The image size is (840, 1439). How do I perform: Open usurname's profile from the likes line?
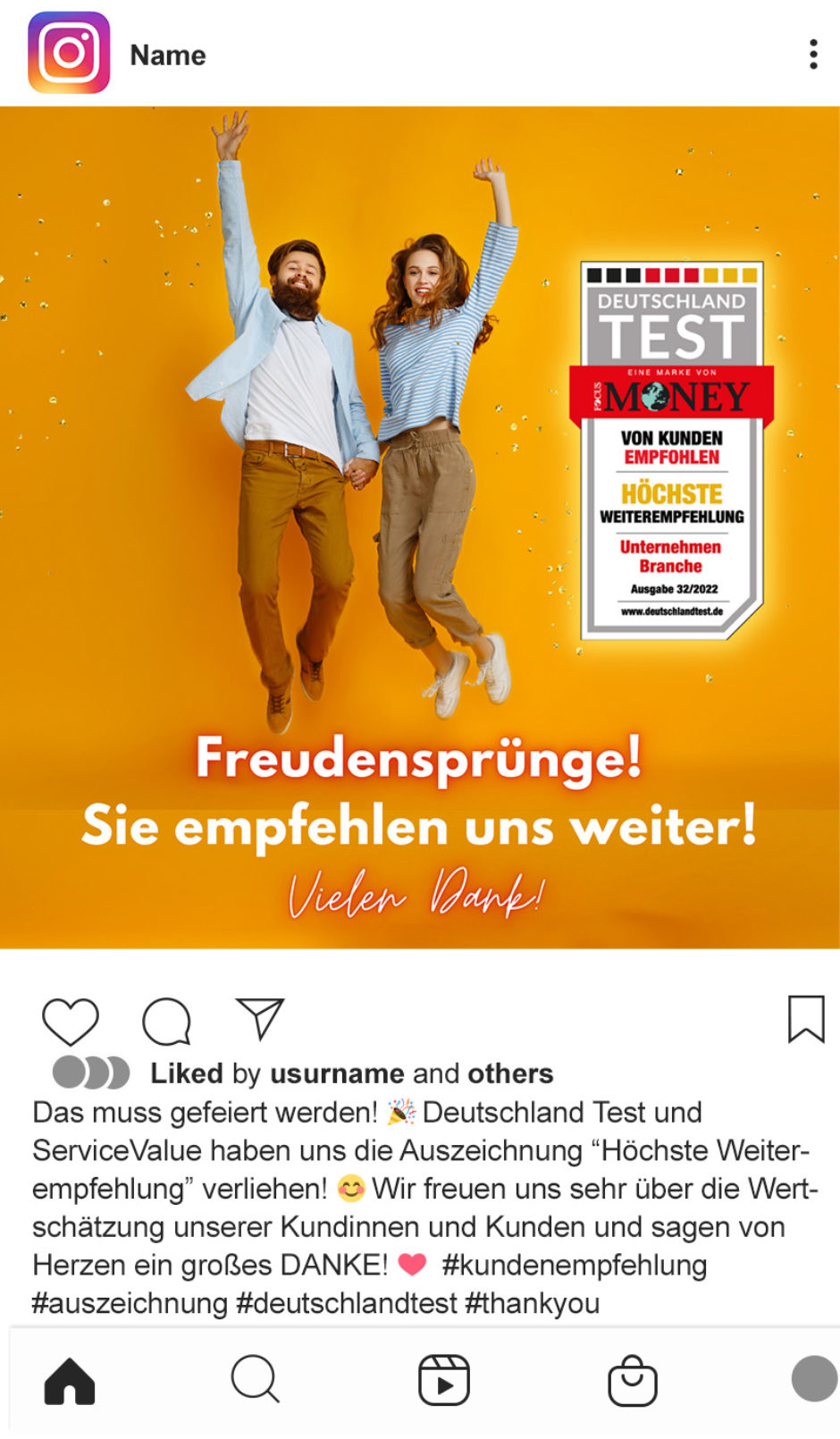337,1073
